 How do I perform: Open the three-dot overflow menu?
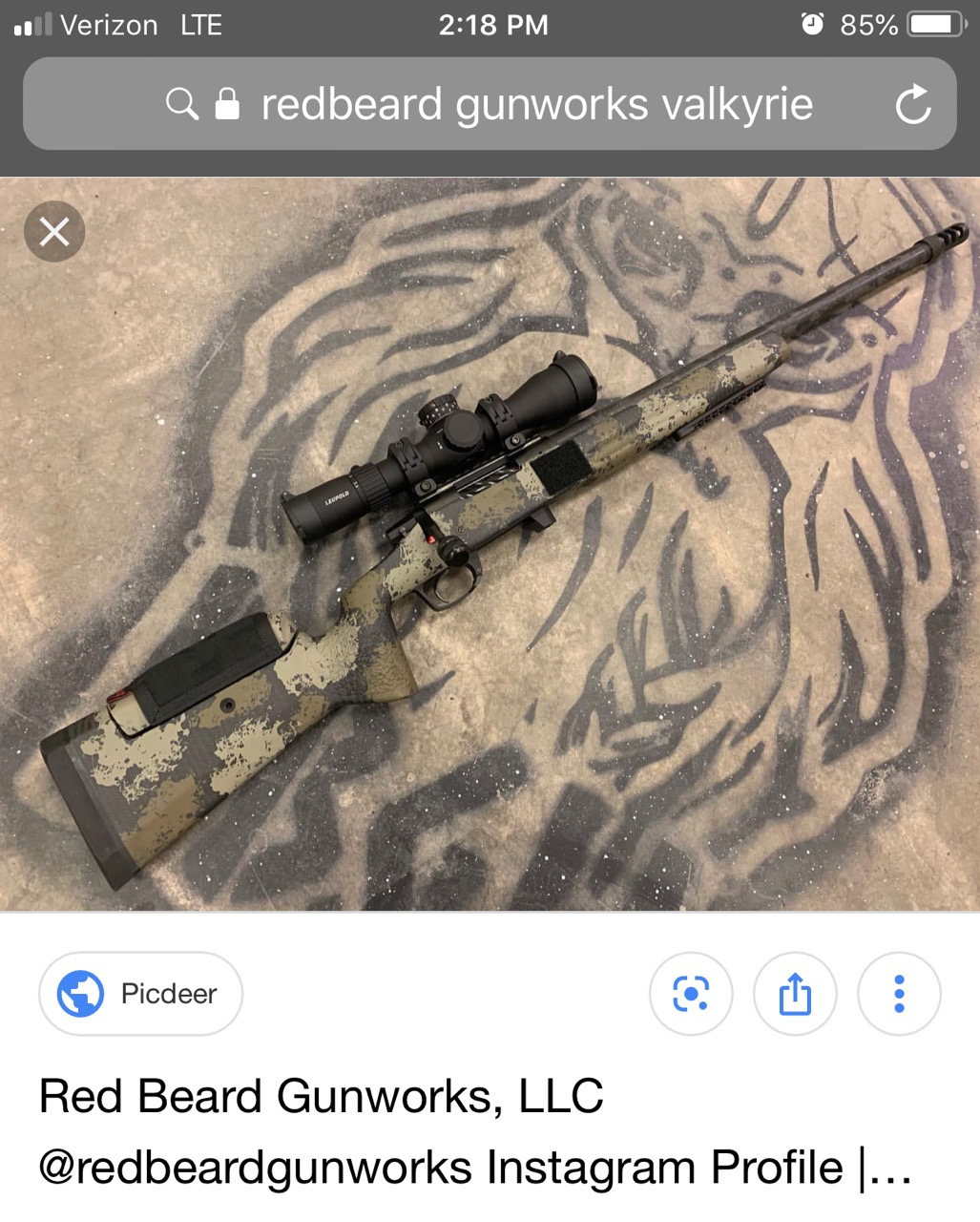click(x=899, y=994)
